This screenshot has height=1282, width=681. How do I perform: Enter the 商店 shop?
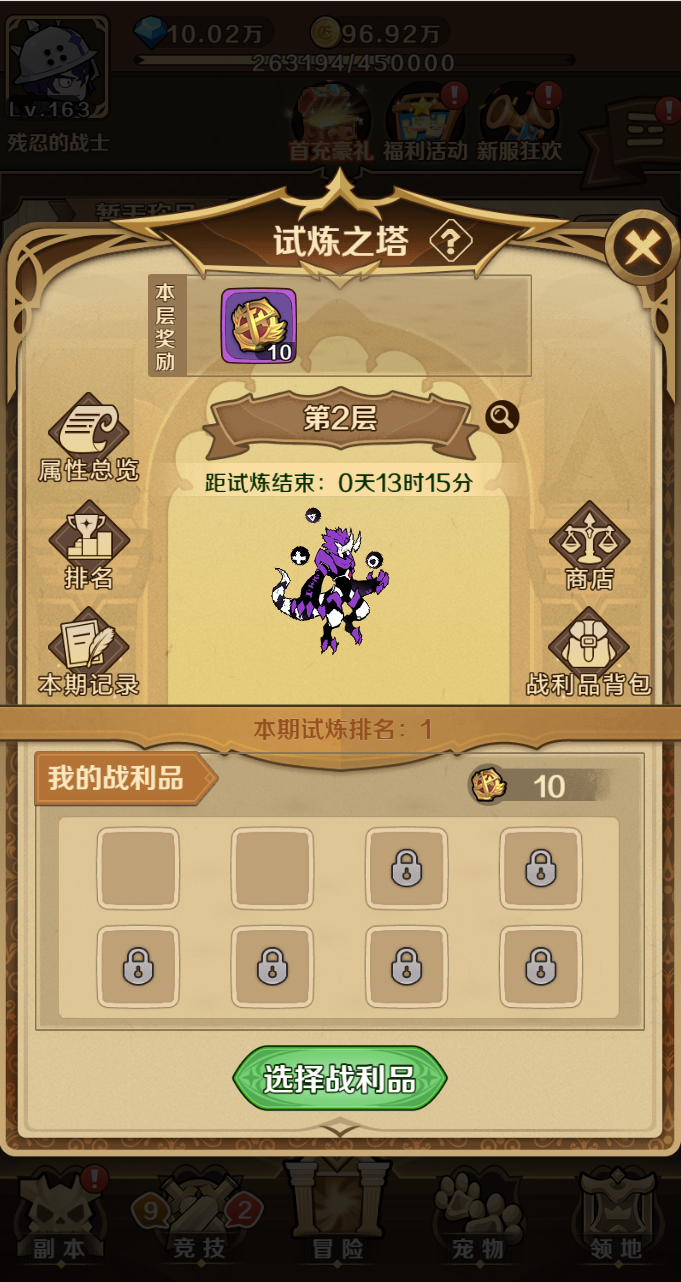click(589, 548)
